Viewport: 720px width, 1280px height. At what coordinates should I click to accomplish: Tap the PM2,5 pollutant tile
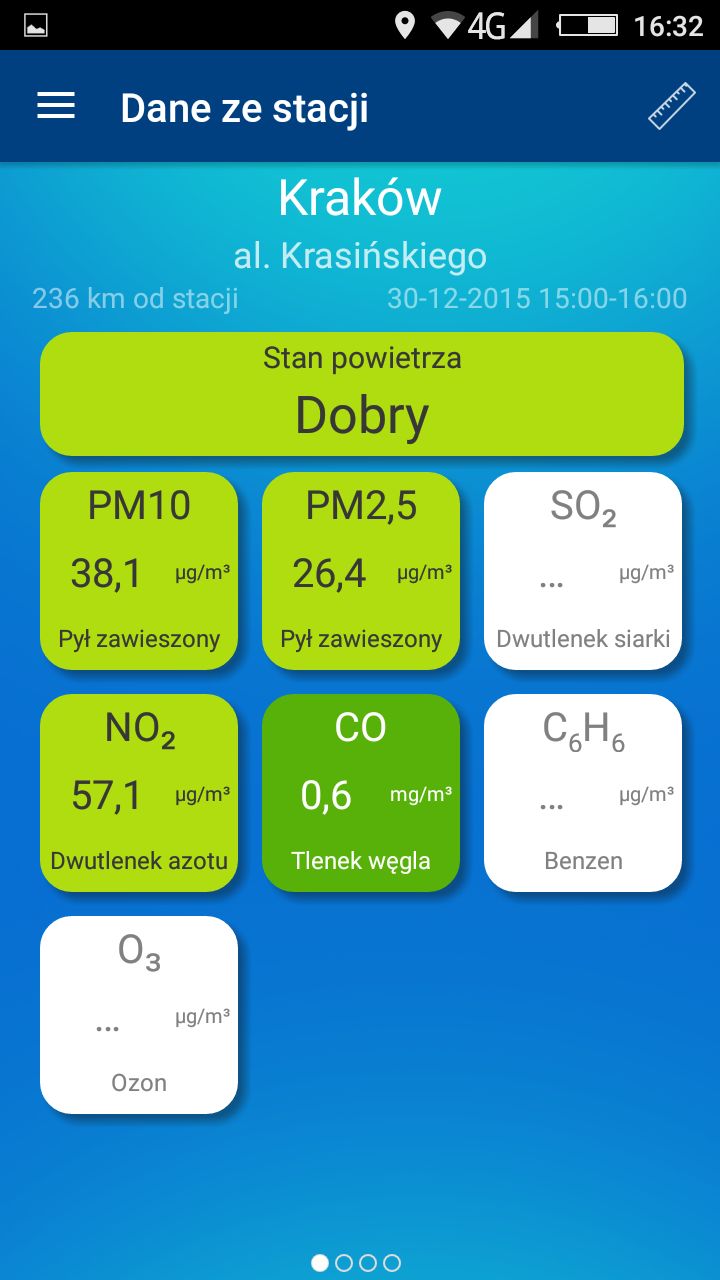point(361,570)
